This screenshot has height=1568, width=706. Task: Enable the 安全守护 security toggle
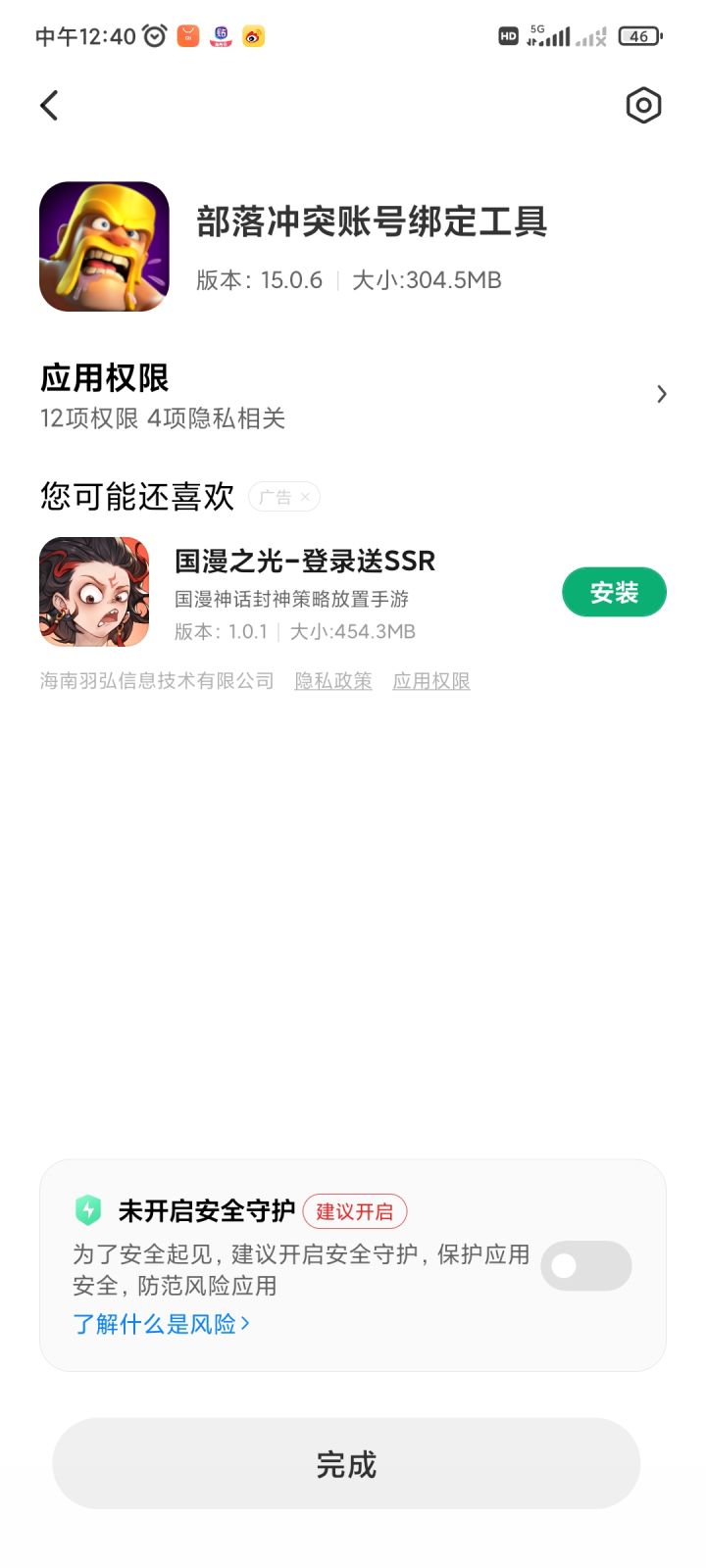[x=585, y=1266]
